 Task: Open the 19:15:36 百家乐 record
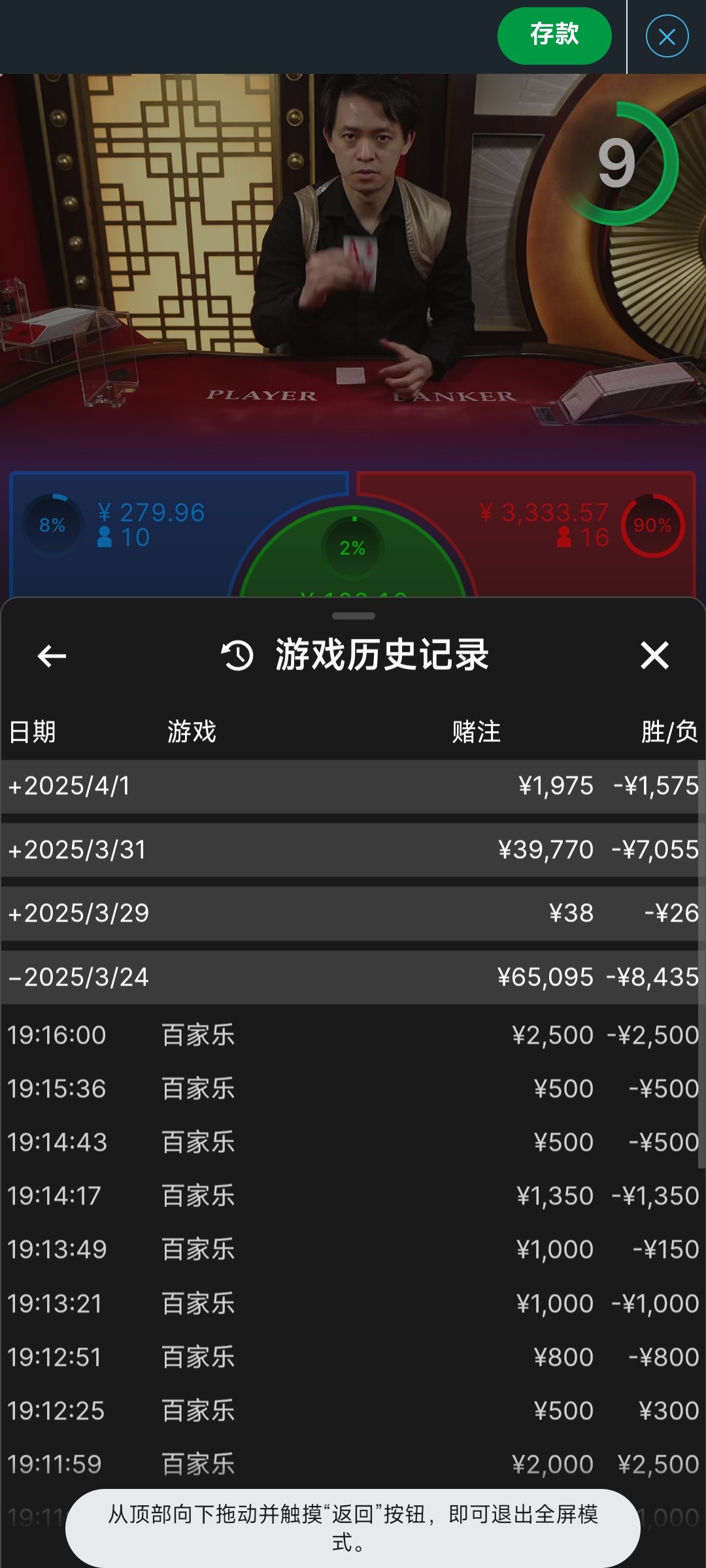pos(353,1089)
